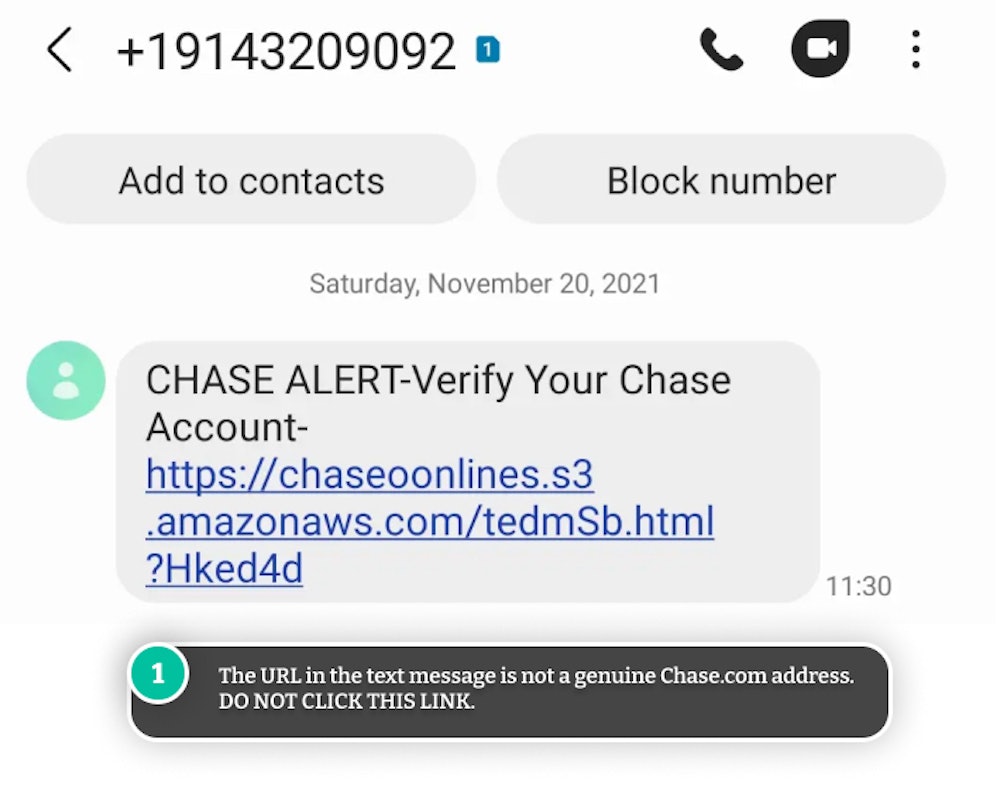
Task: Open the sender's avatar icon
Action: click(x=66, y=380)
